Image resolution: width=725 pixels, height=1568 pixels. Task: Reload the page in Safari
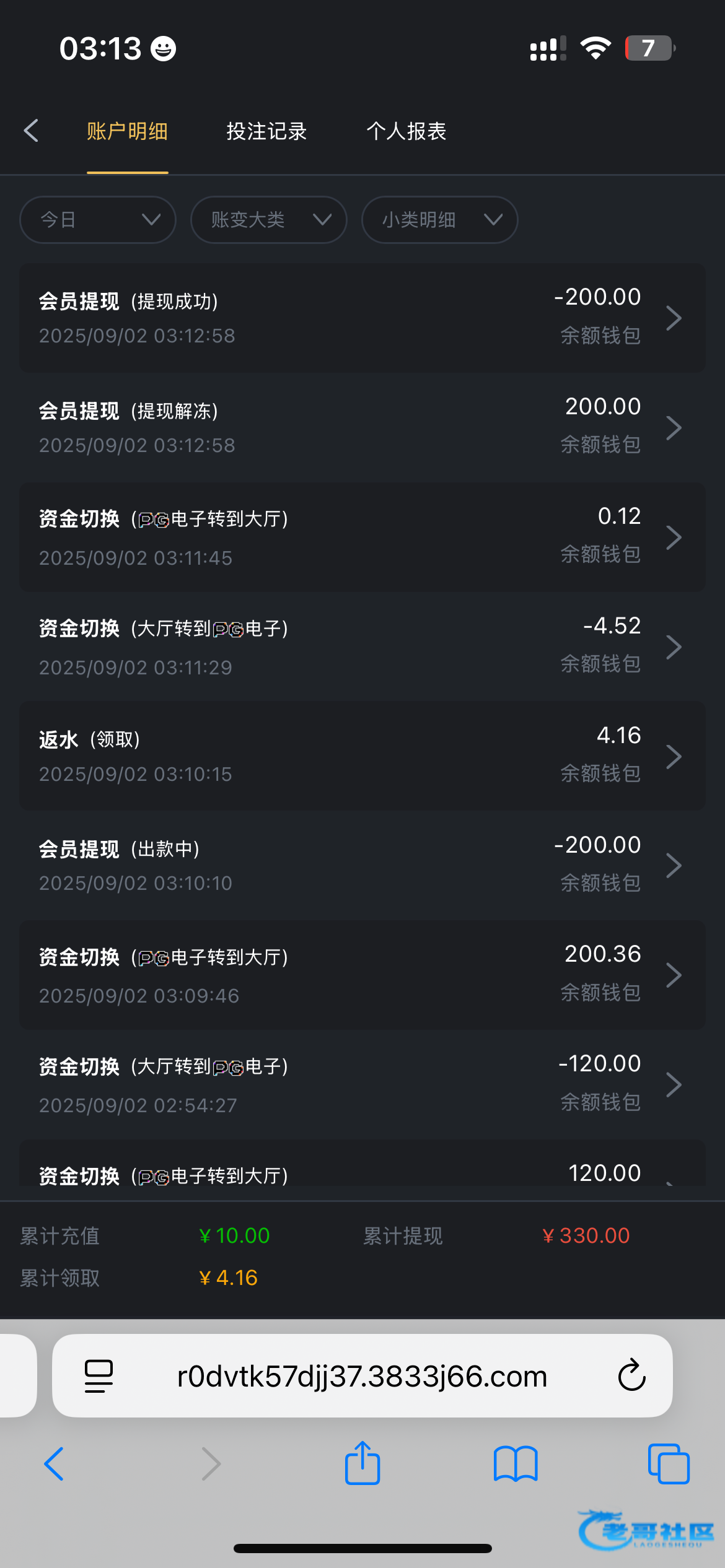click(631, 1375)
